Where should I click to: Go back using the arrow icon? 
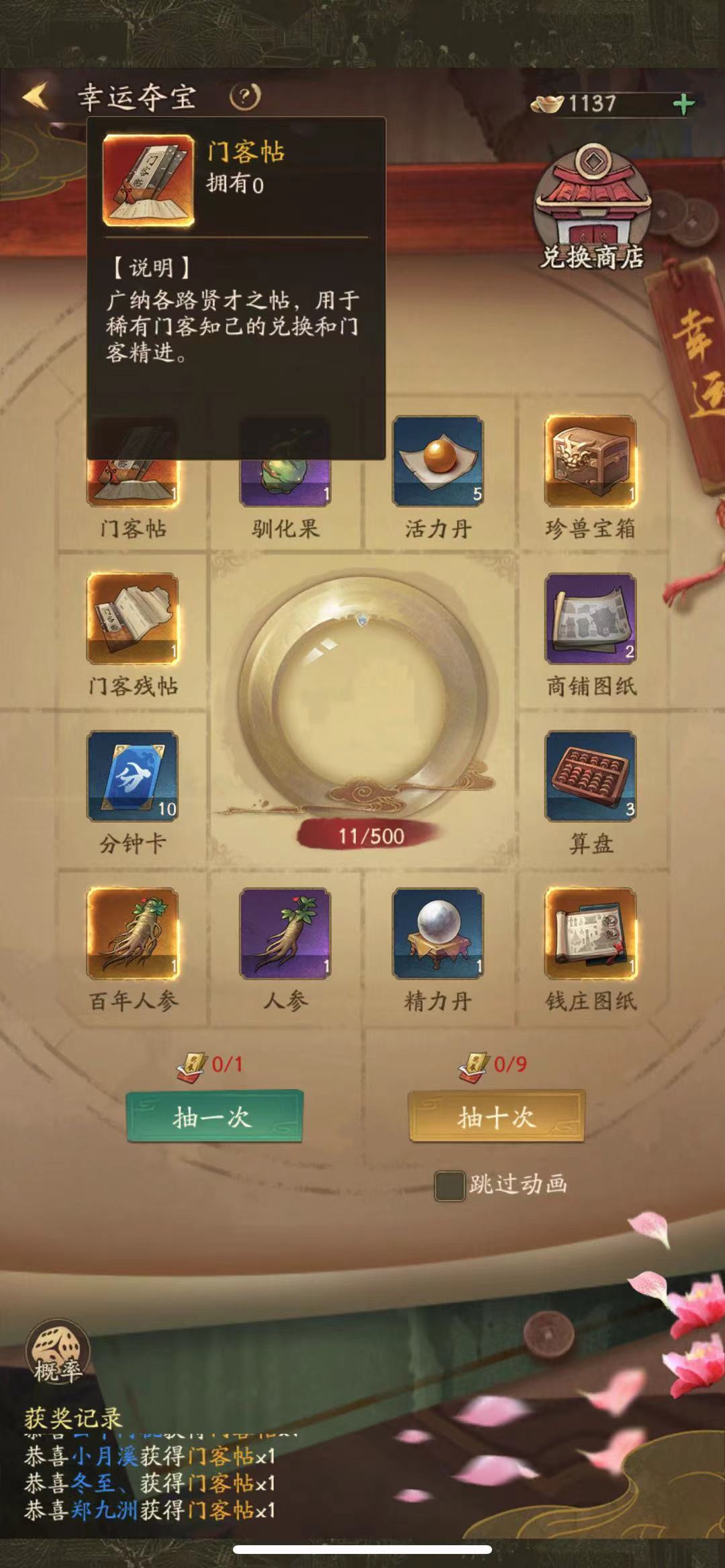(x=36, y=97)
